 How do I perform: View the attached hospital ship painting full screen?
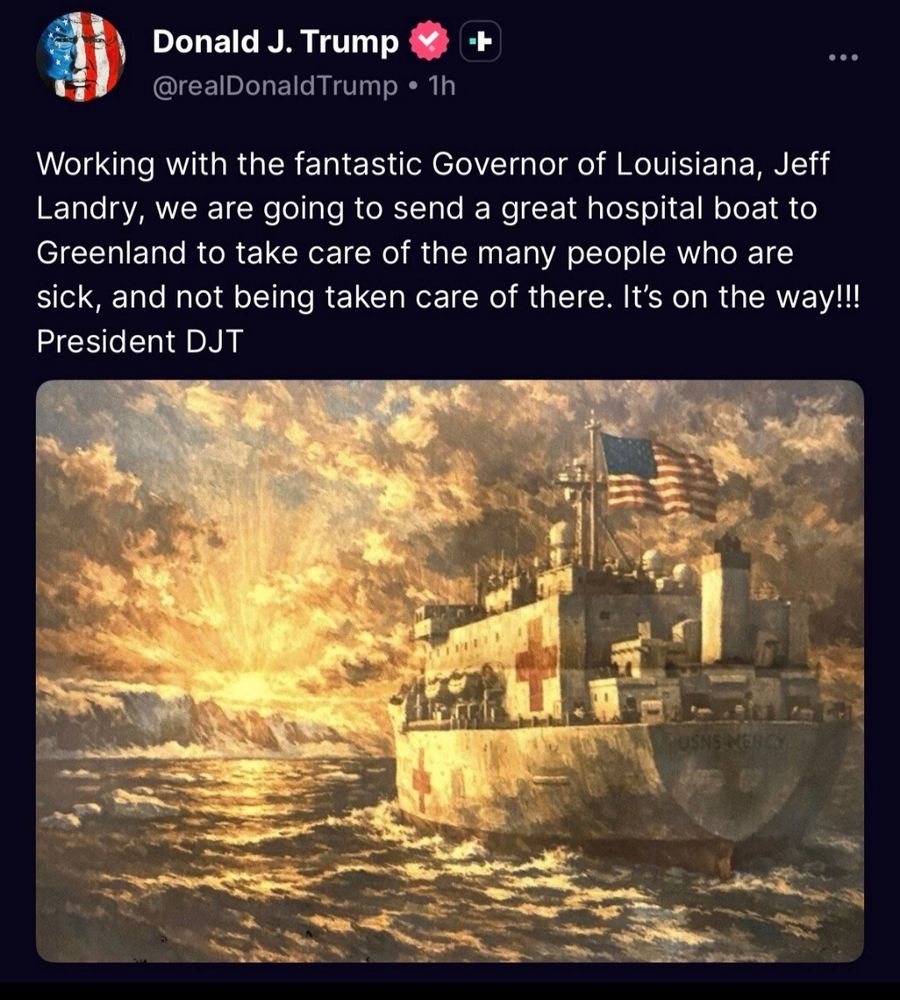(x=450, y=670)
